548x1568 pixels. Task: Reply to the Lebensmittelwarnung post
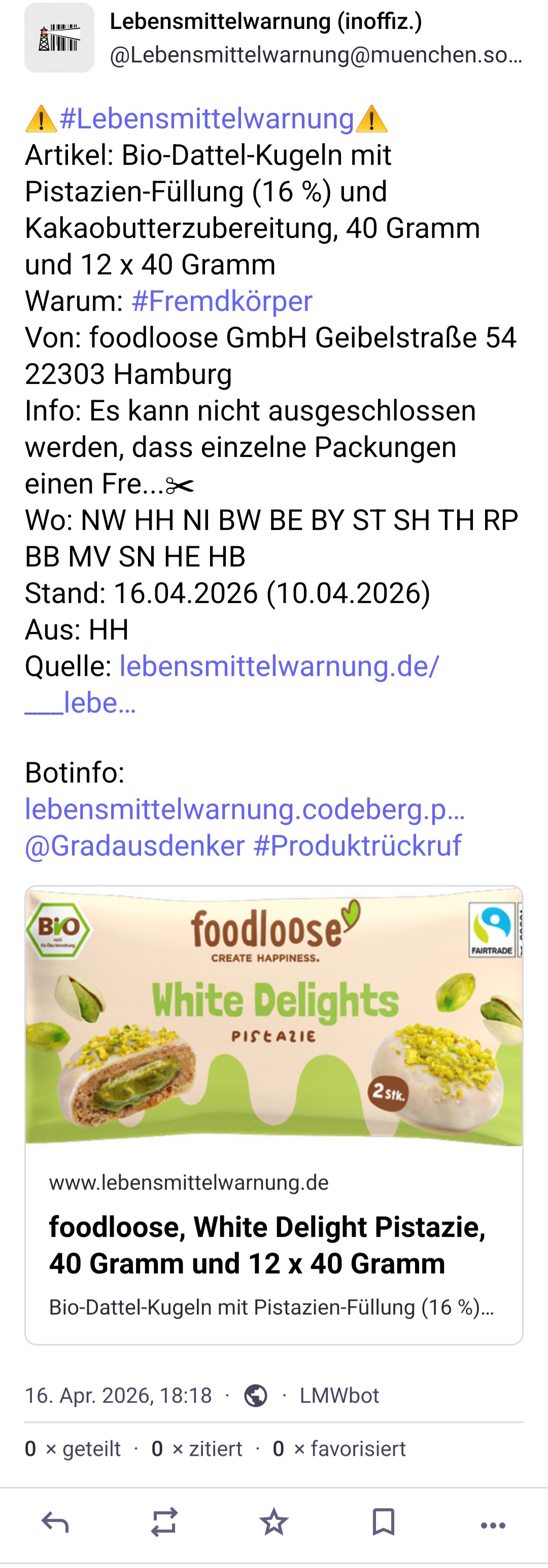click(55, 1522)
